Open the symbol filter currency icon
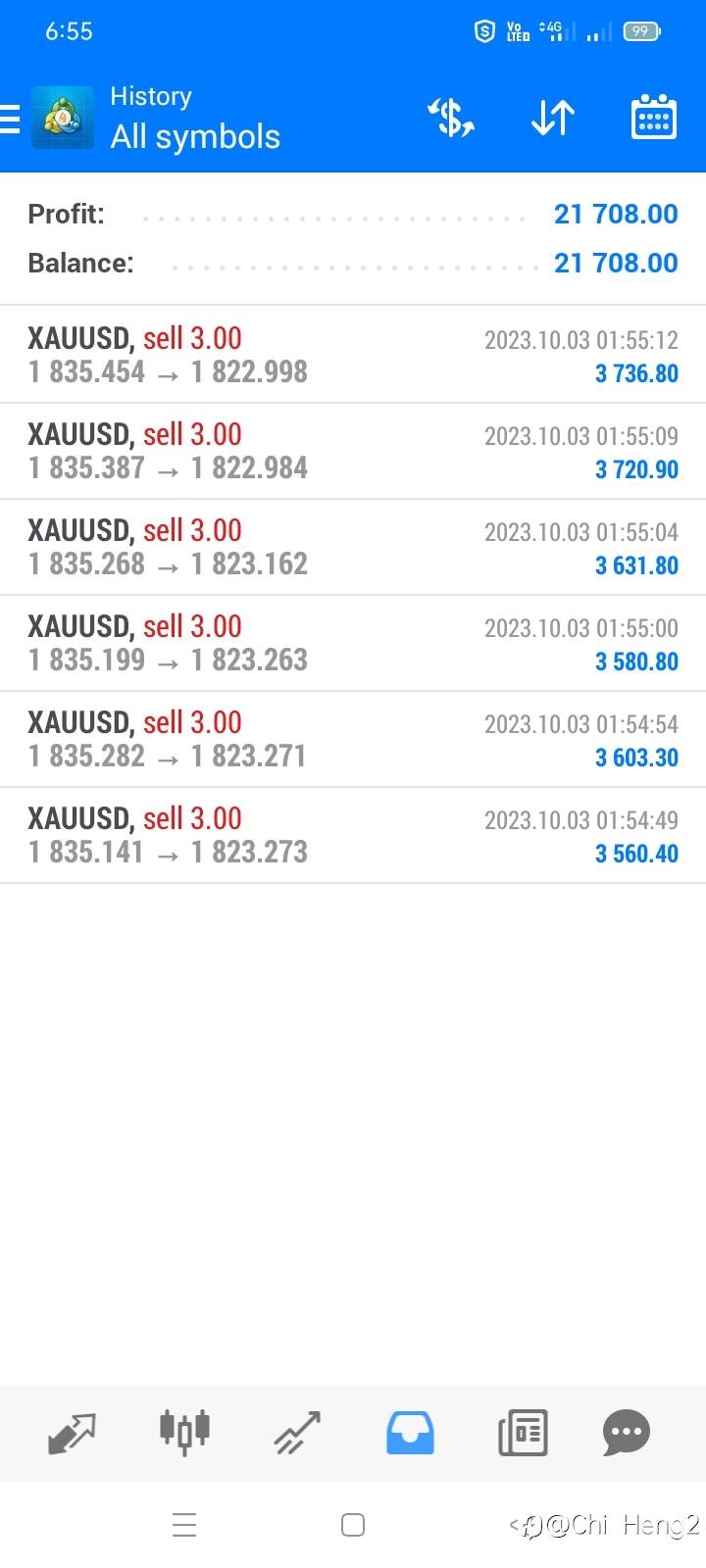 pos(451,119)
